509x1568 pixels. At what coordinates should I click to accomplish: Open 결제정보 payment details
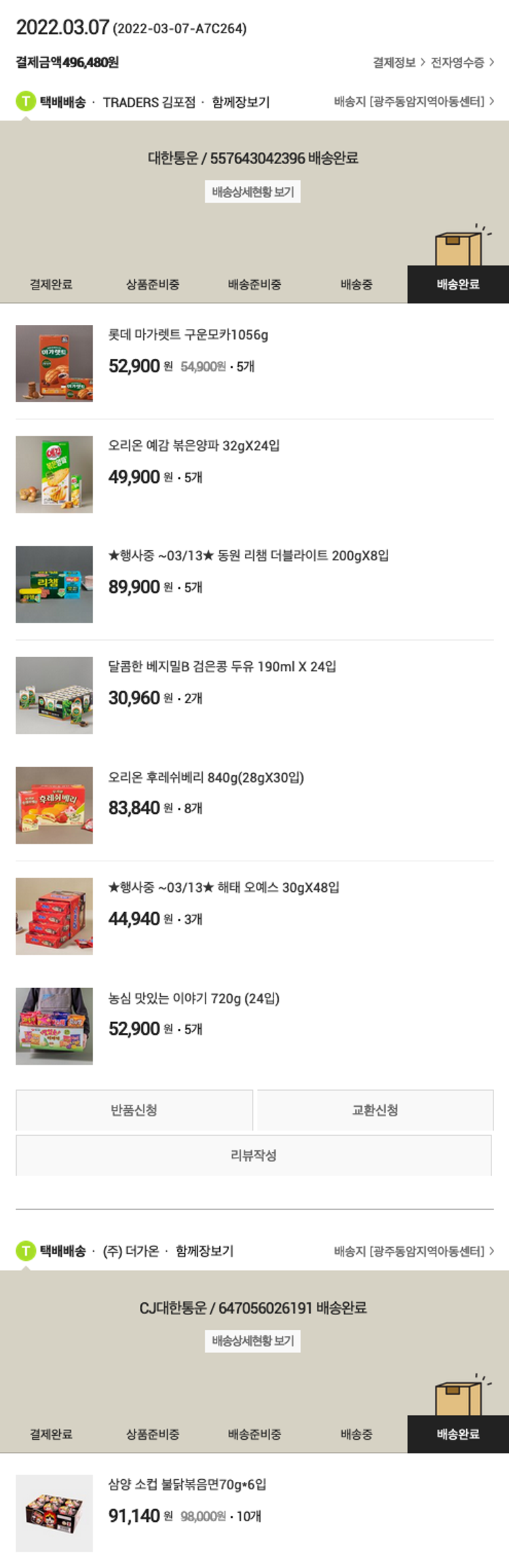coord(398,62)
